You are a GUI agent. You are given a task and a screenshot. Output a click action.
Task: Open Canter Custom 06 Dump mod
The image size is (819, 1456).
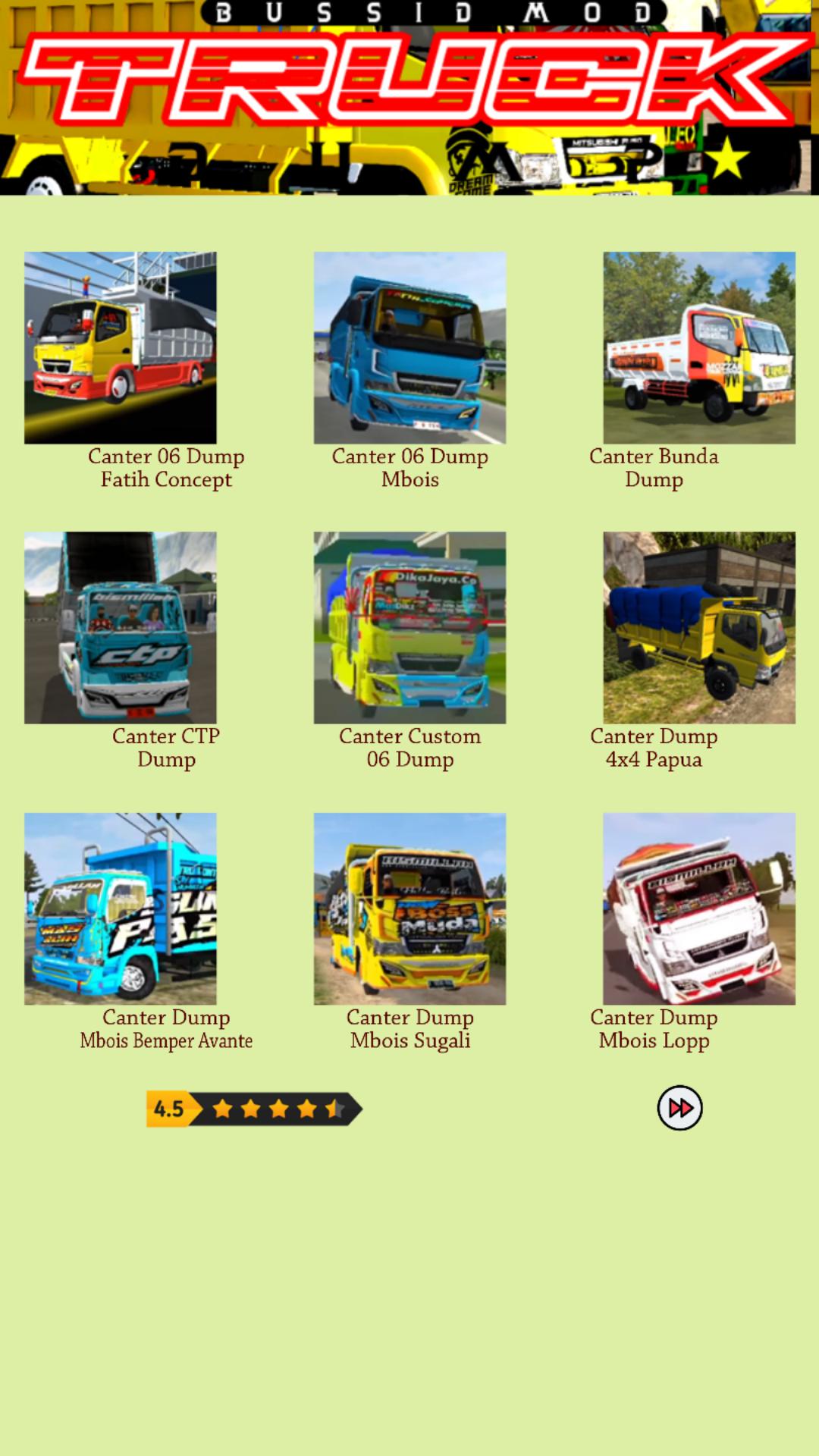[409, 627]
